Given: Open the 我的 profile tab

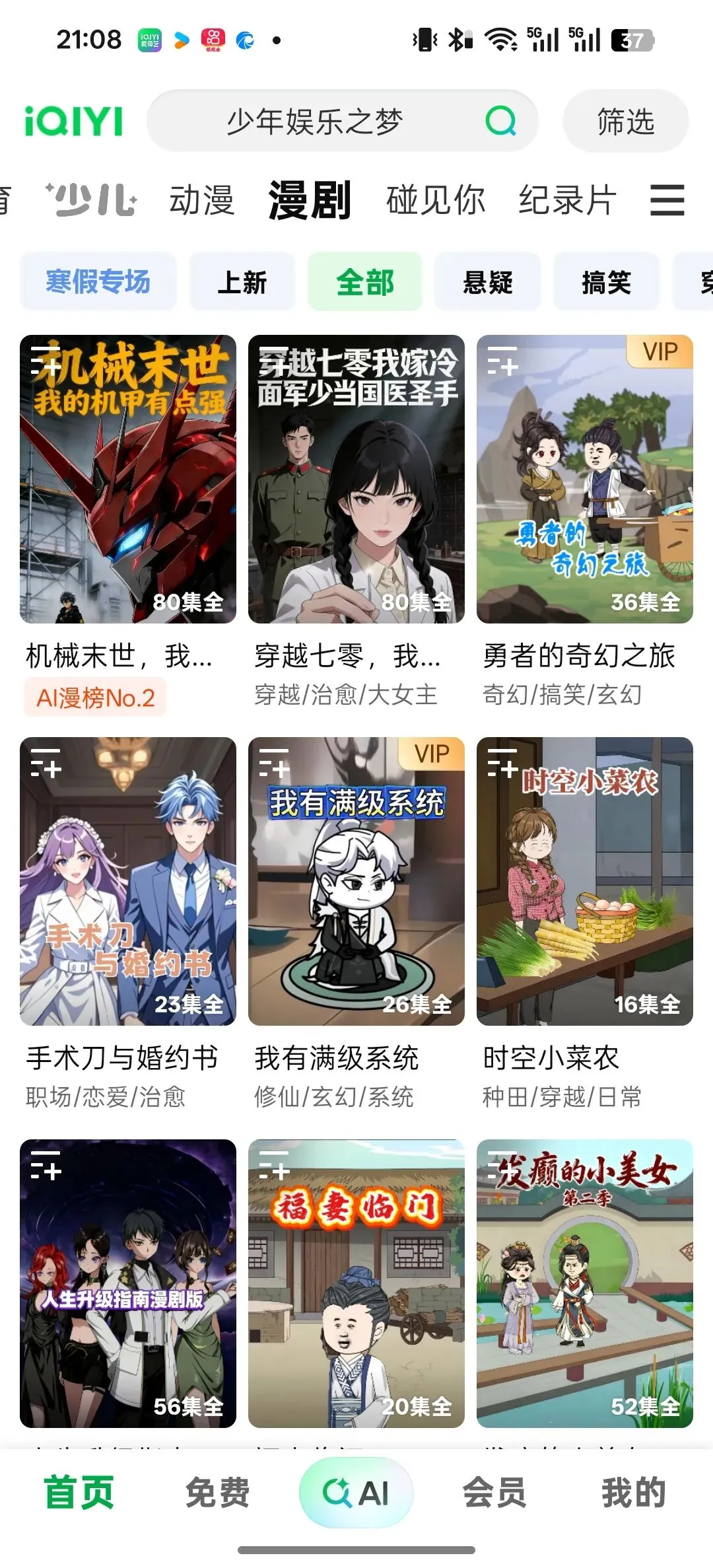Looking at the screenshot, I should tap(633, 1493).
